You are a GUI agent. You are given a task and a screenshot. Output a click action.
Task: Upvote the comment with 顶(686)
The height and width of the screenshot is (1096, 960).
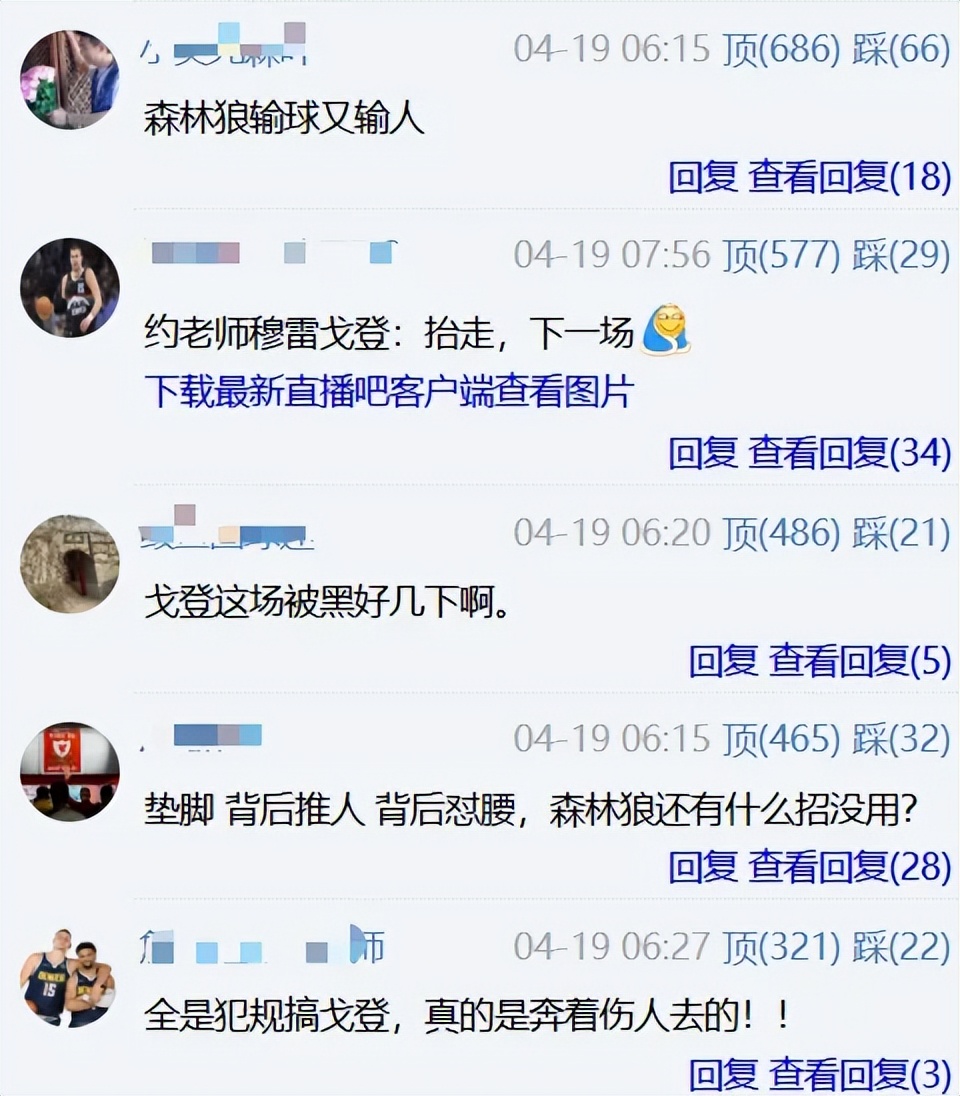pyautogui.click(x=781, y=50)
